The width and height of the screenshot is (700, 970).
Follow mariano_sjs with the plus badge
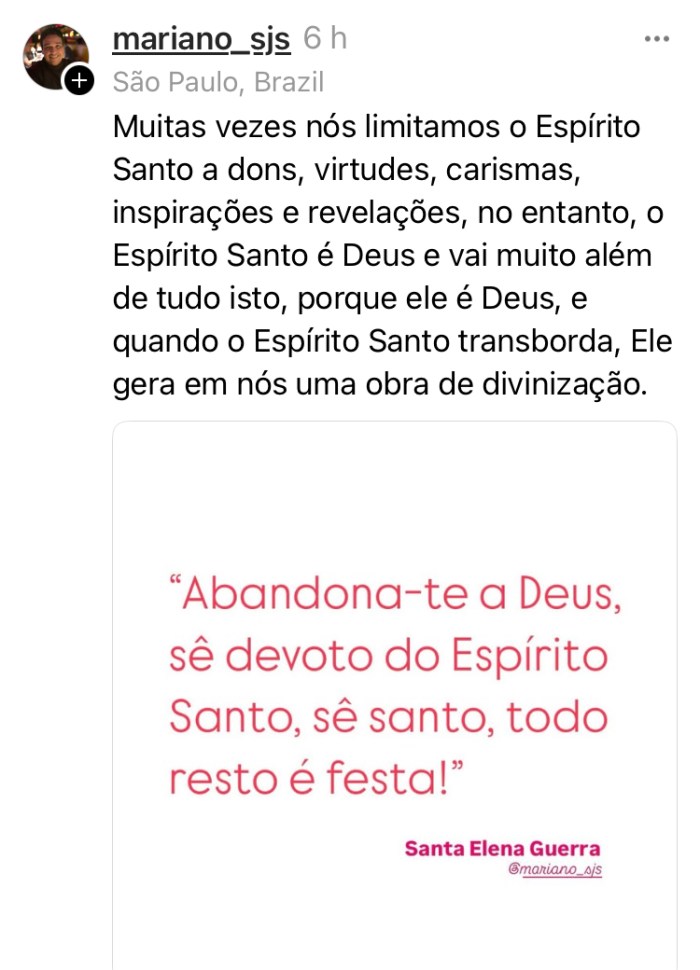click(x=79, y=81)
